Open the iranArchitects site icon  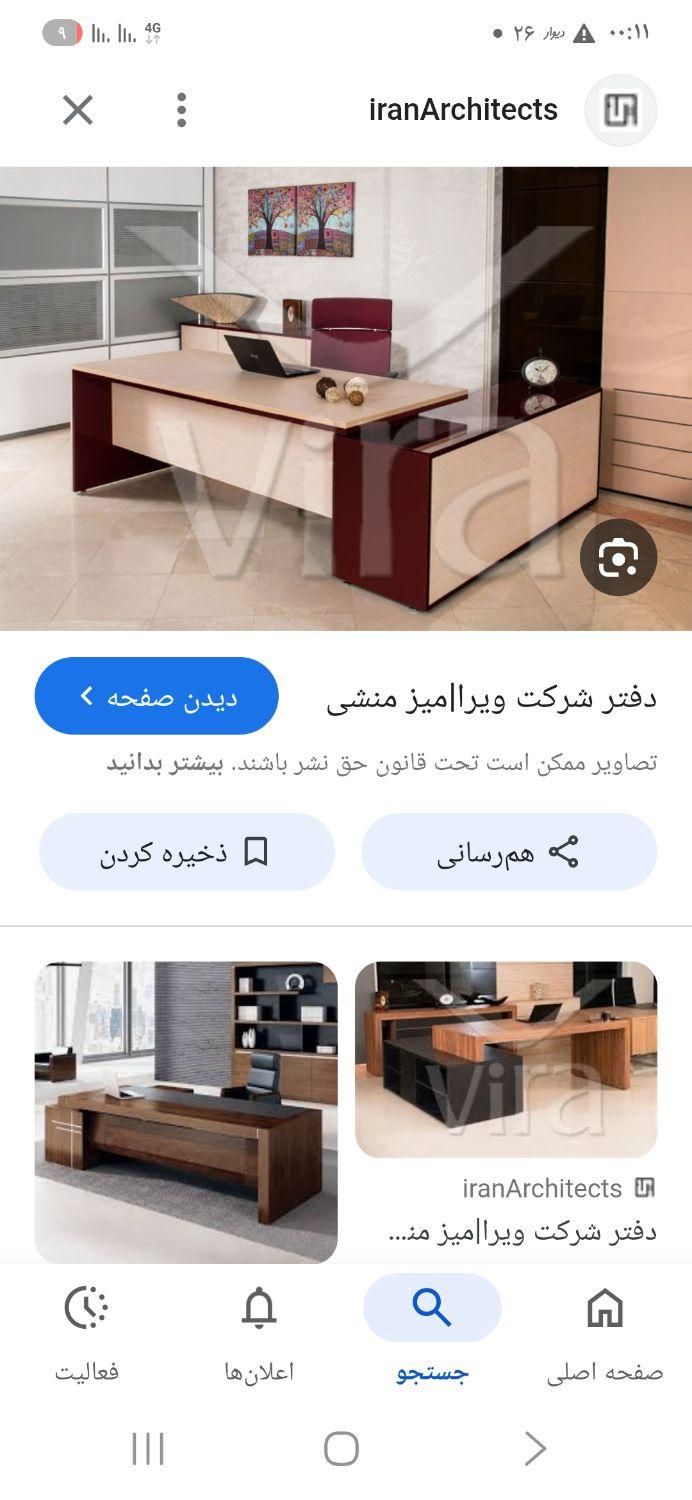(x=620, y=110)
